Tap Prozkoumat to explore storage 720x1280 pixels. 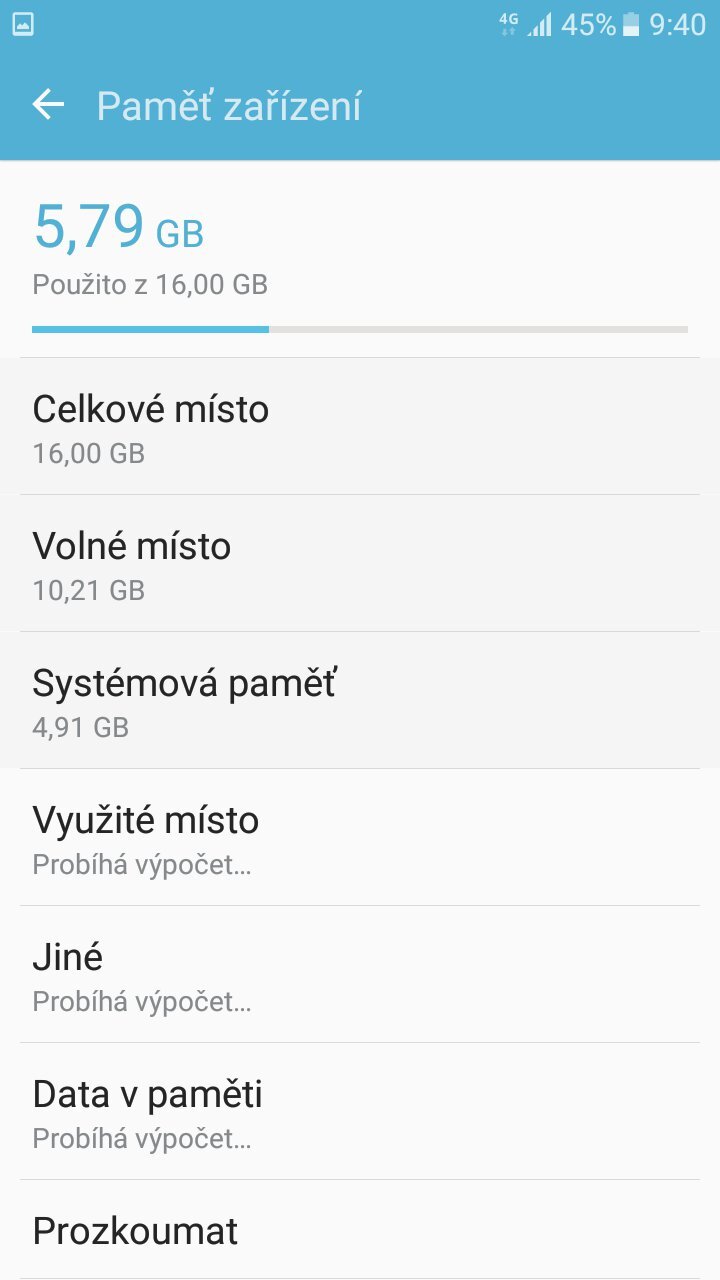click(x=134, y=1231)
